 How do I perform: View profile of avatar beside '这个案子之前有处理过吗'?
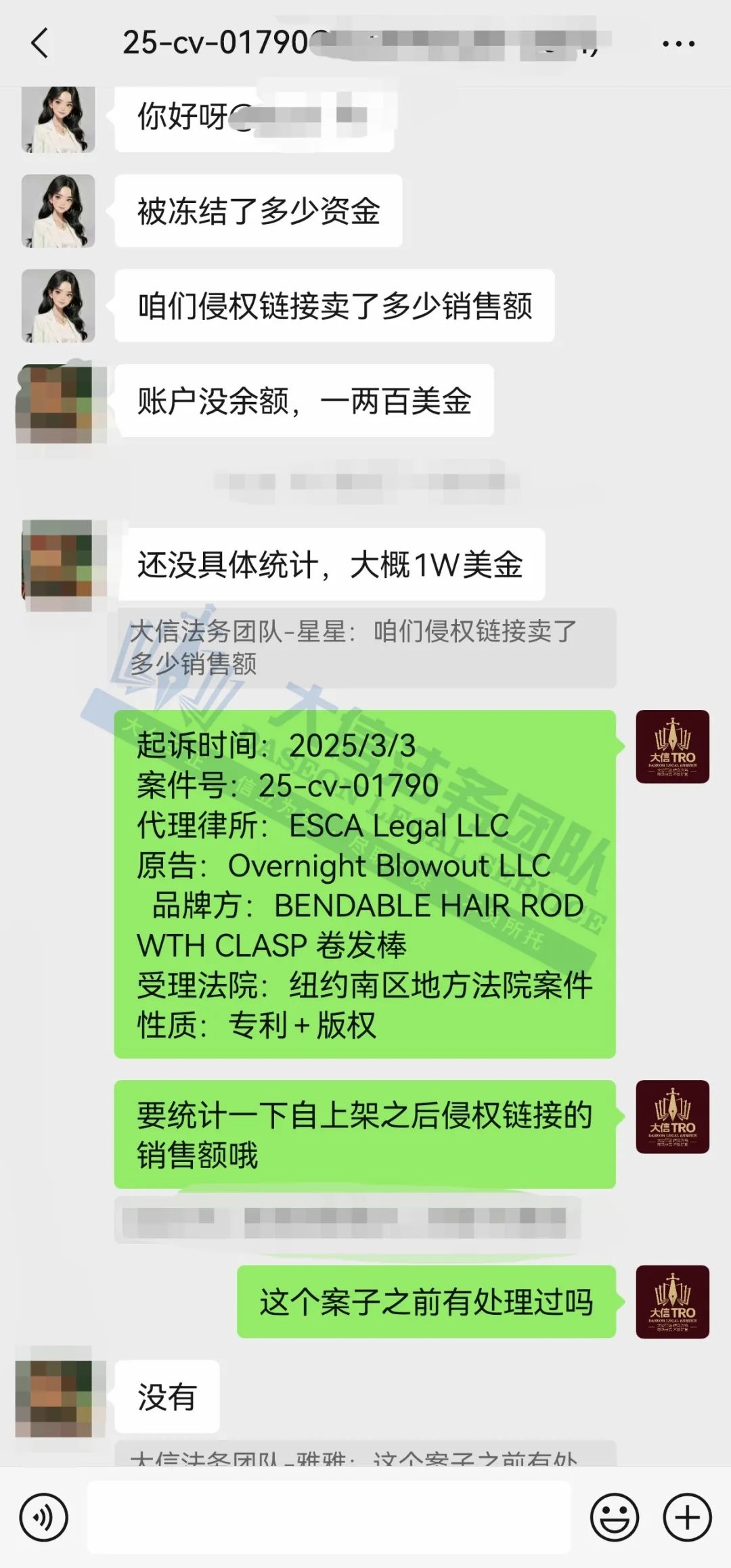coord(672,1301)
